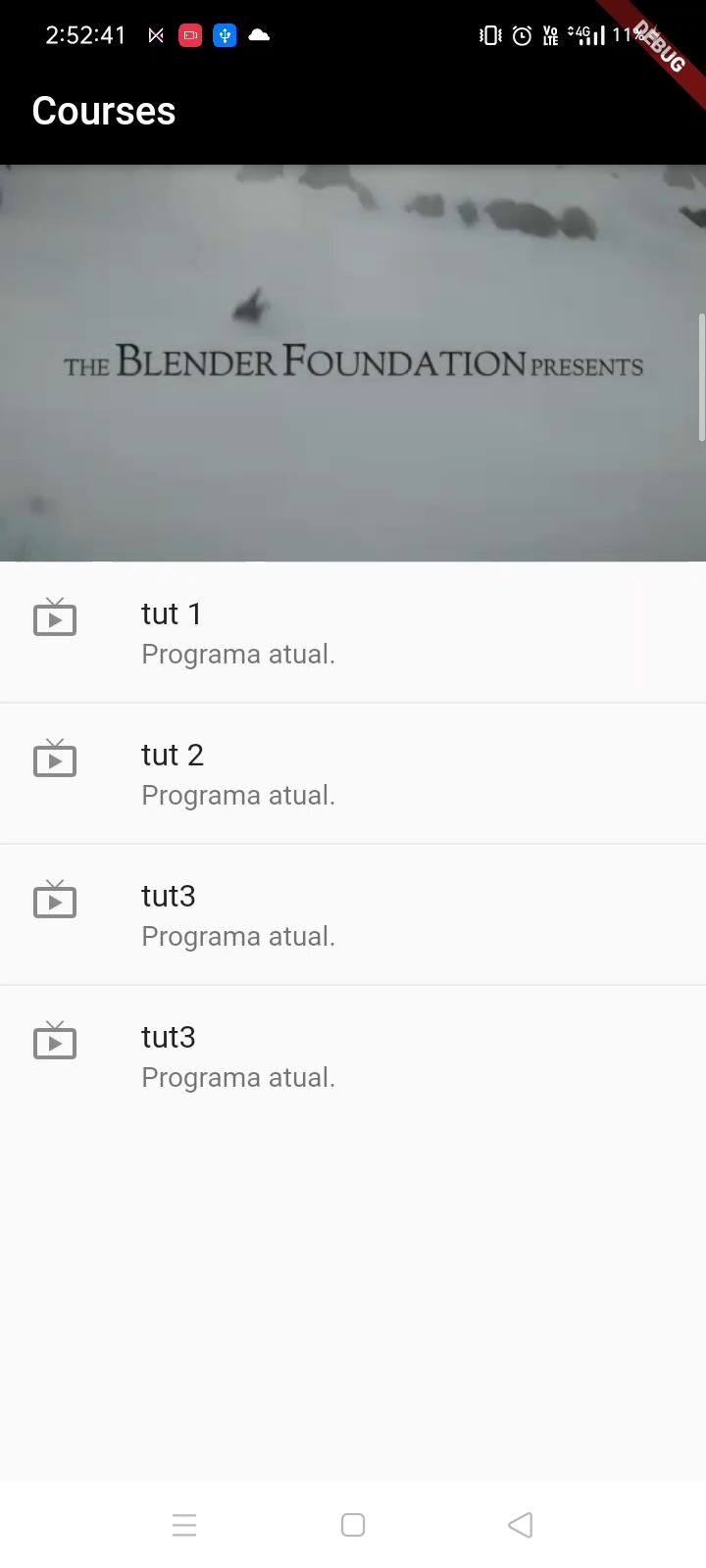This screenshot has height=1568, width=706.
Task: Select the TV icon beside the last tut3
Action: tap(55, 1041)
